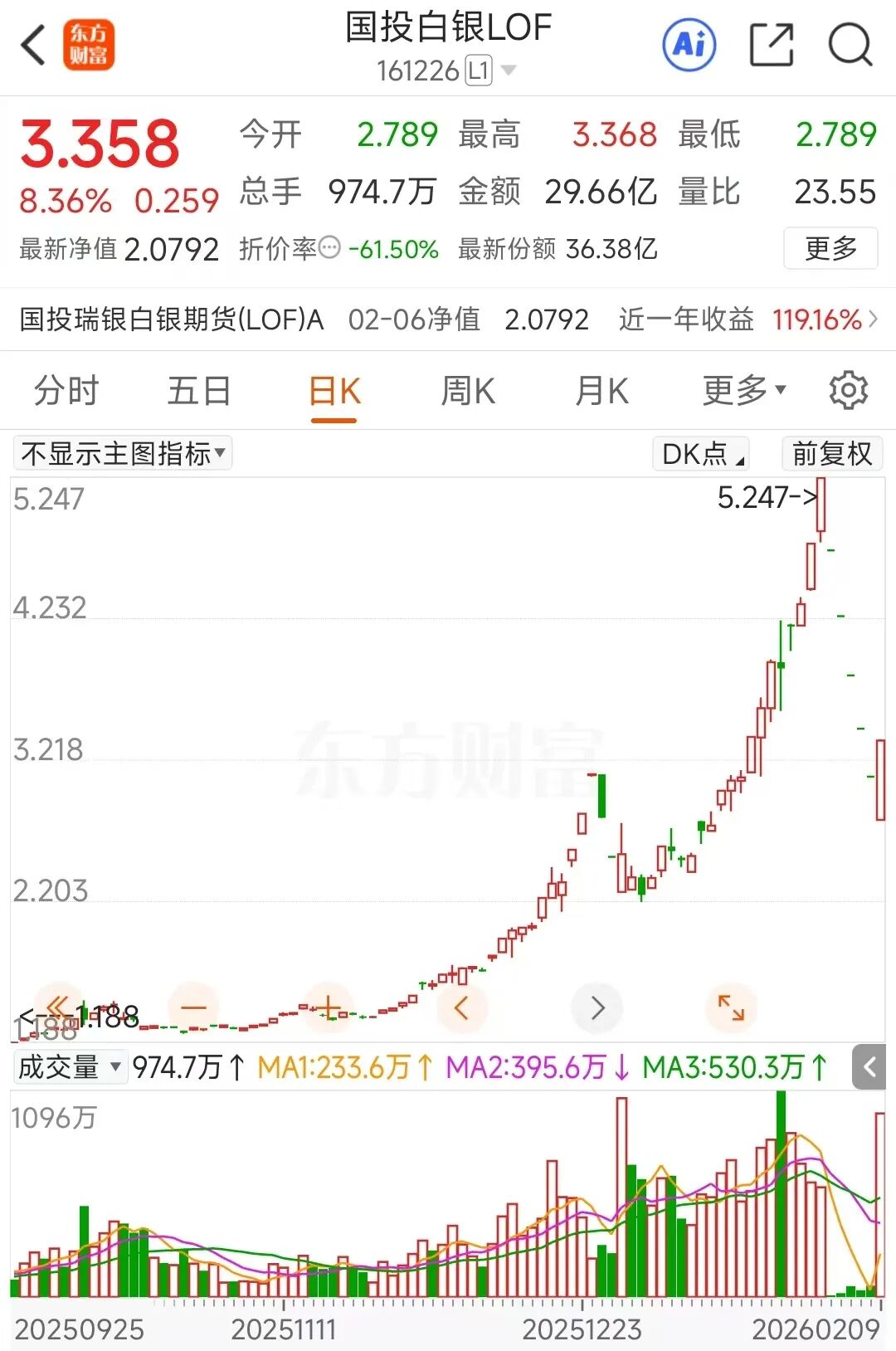Share this fund page
The image size is (896, 1351).
771,45
